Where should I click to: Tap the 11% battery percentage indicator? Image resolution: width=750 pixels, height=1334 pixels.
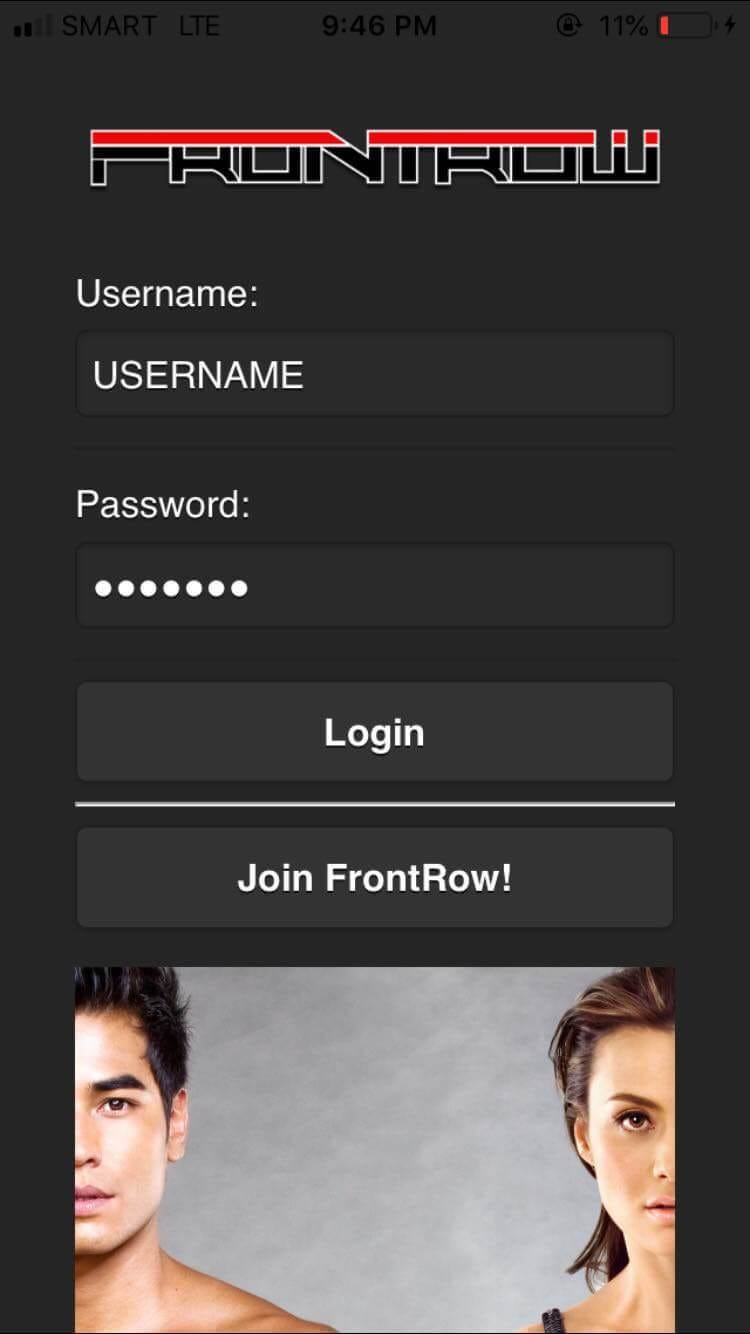click(623, 26)
